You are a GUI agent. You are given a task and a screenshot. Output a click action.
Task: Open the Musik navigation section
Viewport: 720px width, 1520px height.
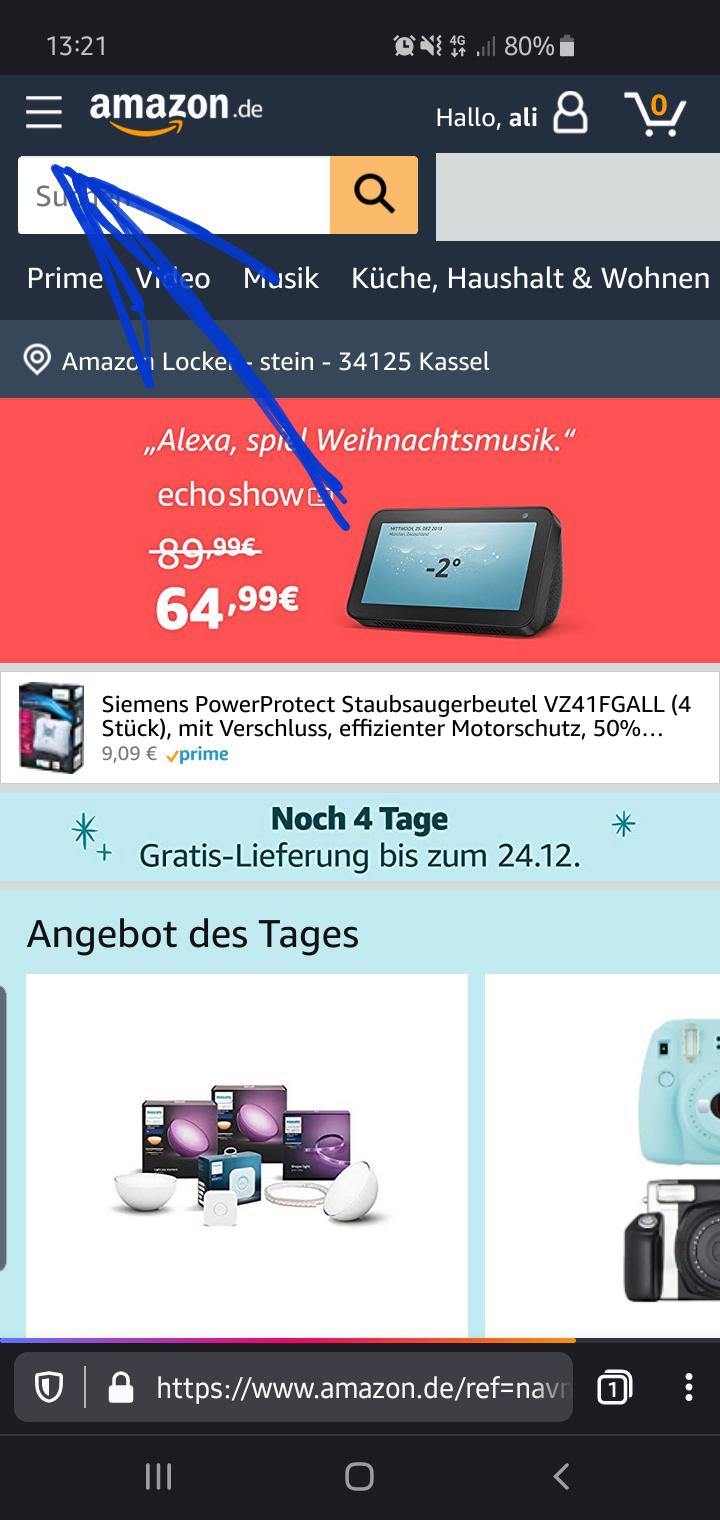pyautogui.click(x=280, y=279)
